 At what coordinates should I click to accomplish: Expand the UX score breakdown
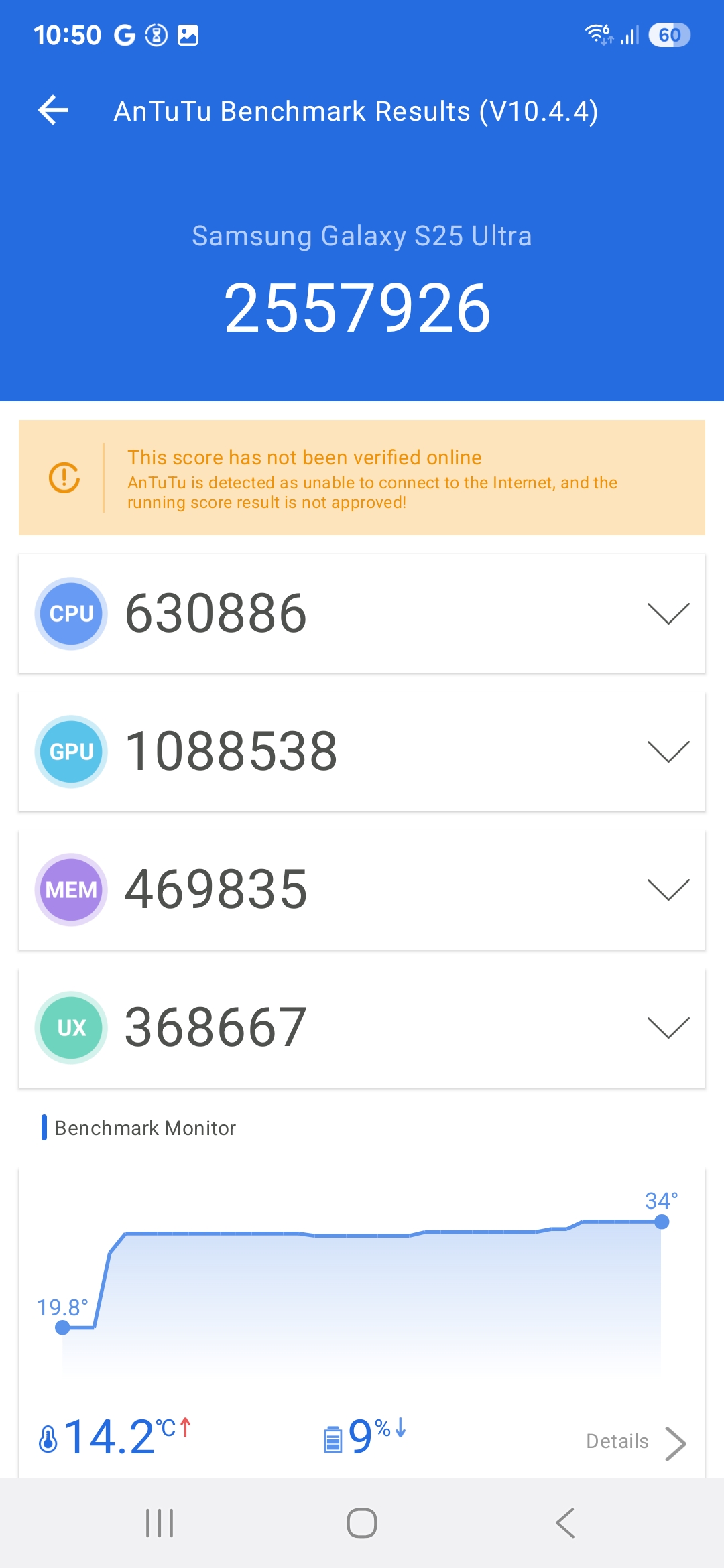pos(668,1028)
